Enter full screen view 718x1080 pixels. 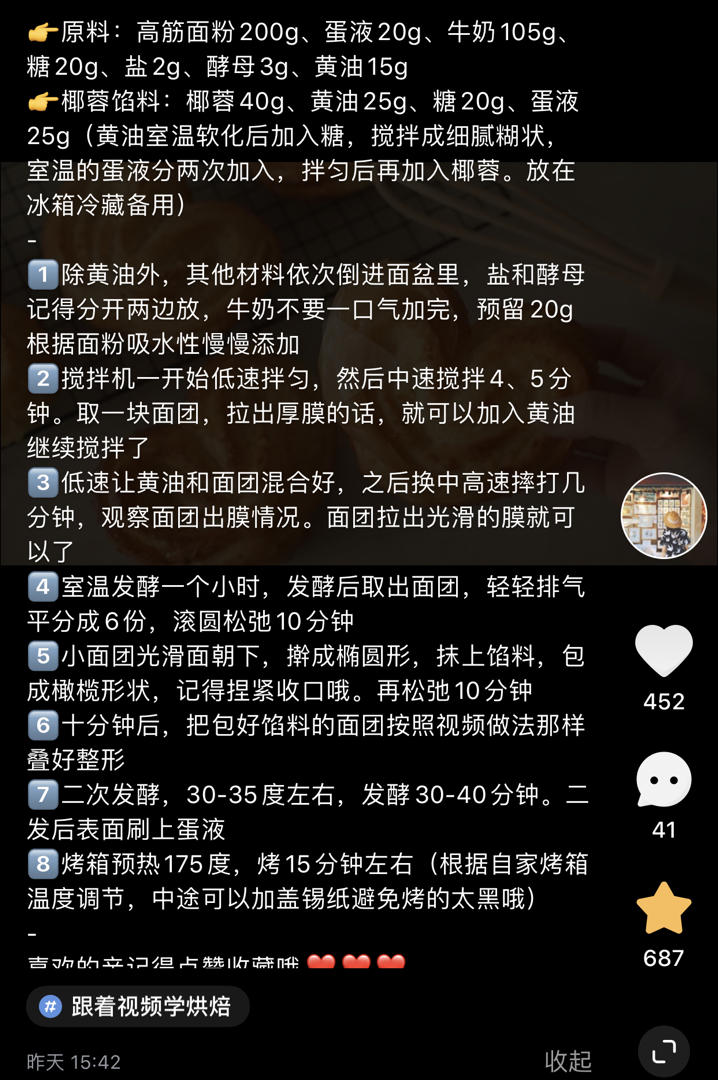point(664,1052)
